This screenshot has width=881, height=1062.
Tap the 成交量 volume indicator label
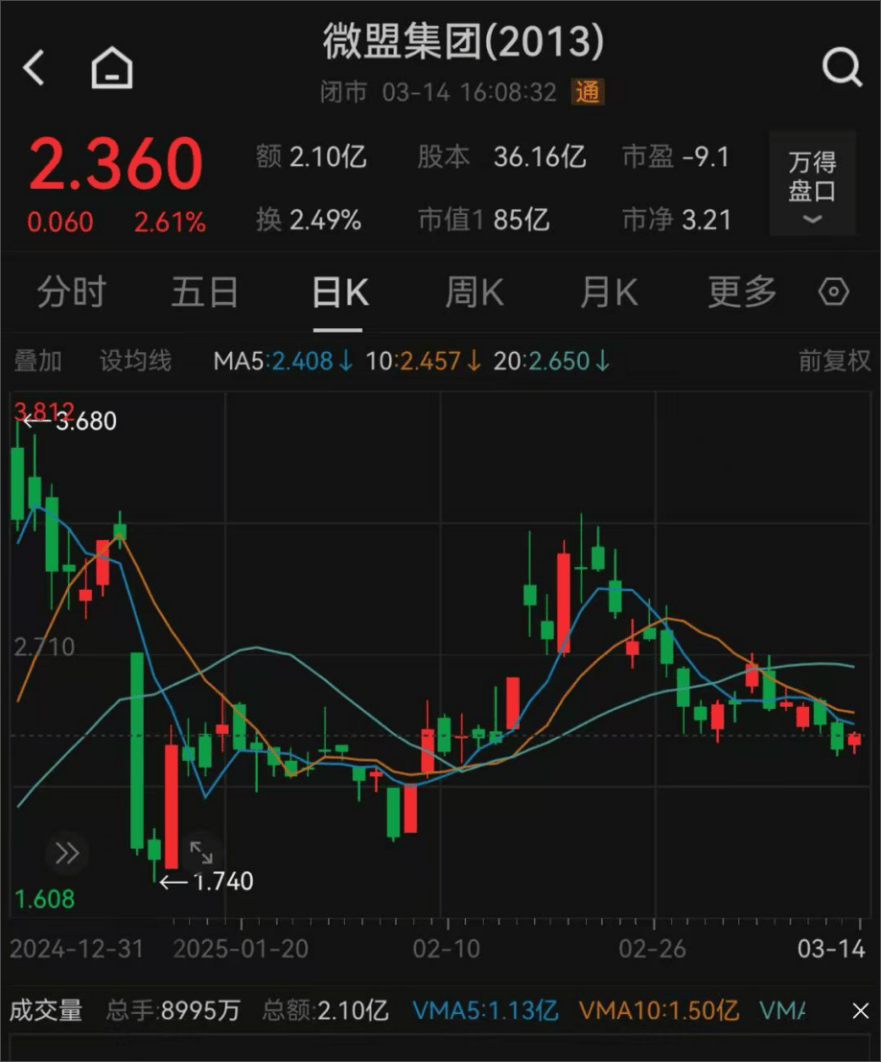point(47,1010)
